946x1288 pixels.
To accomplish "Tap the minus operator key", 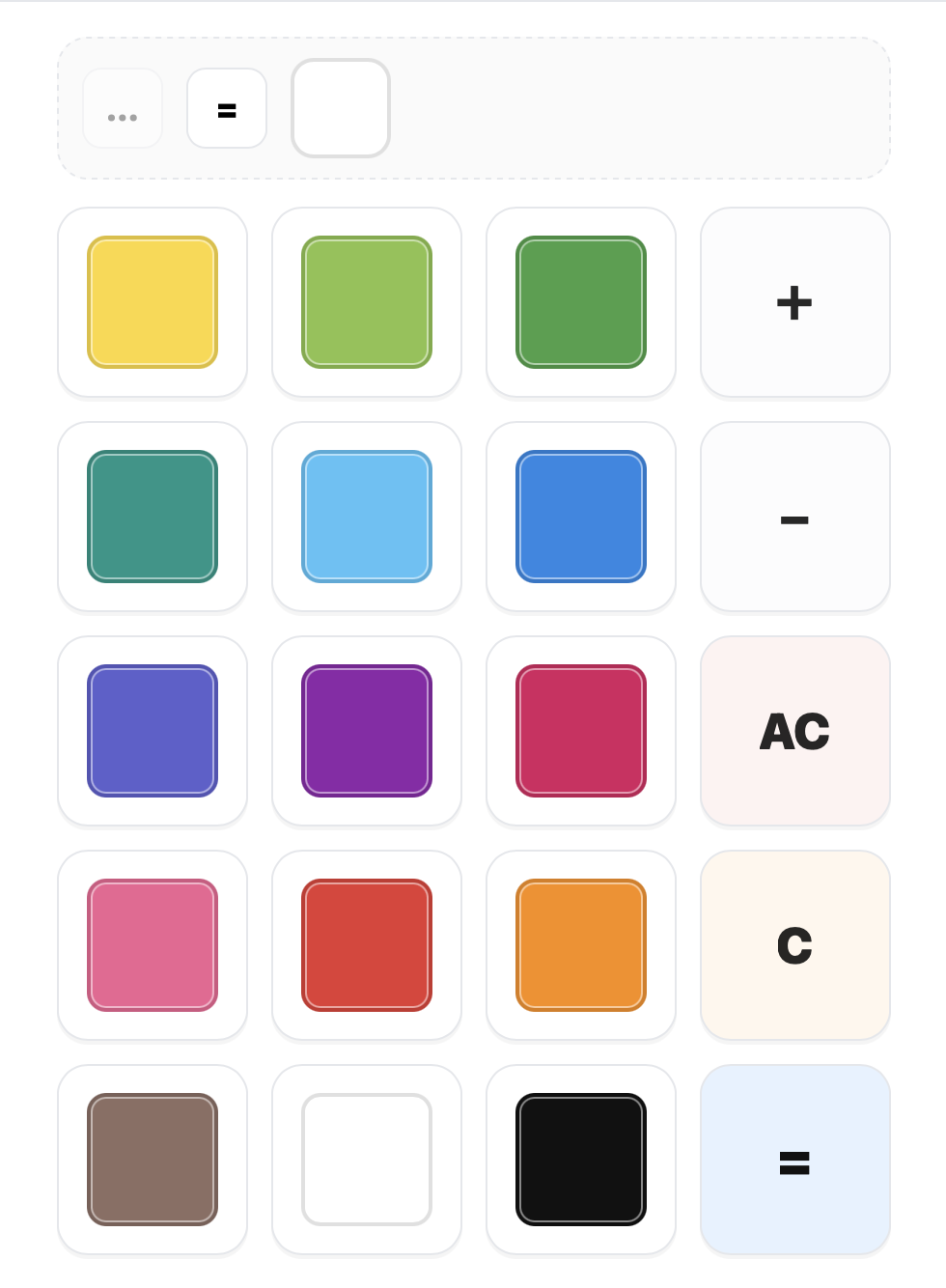I will pyautogui.click(x=794, y=517).
